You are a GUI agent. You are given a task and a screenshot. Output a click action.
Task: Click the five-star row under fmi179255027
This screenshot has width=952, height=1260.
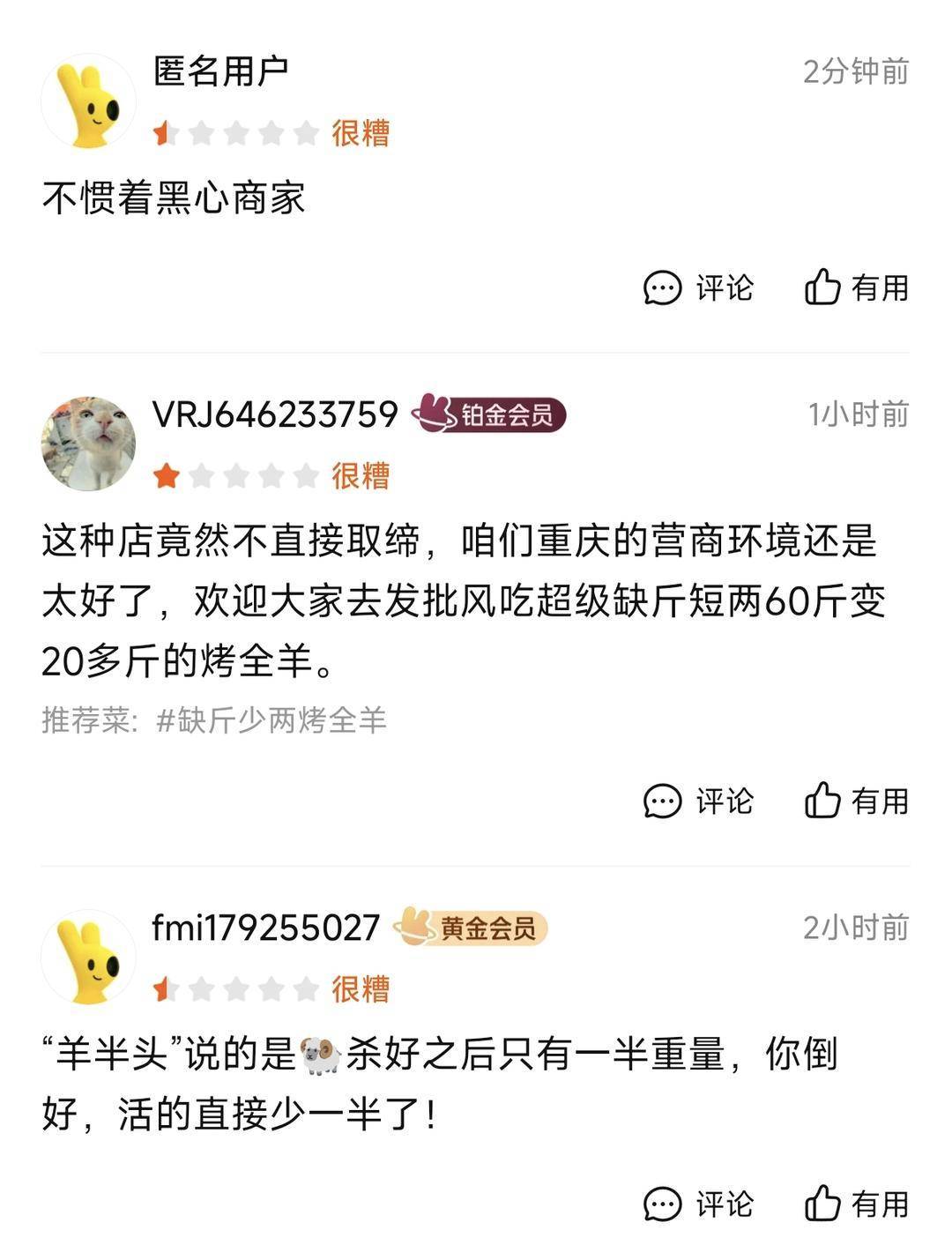(x=234, y=989)
